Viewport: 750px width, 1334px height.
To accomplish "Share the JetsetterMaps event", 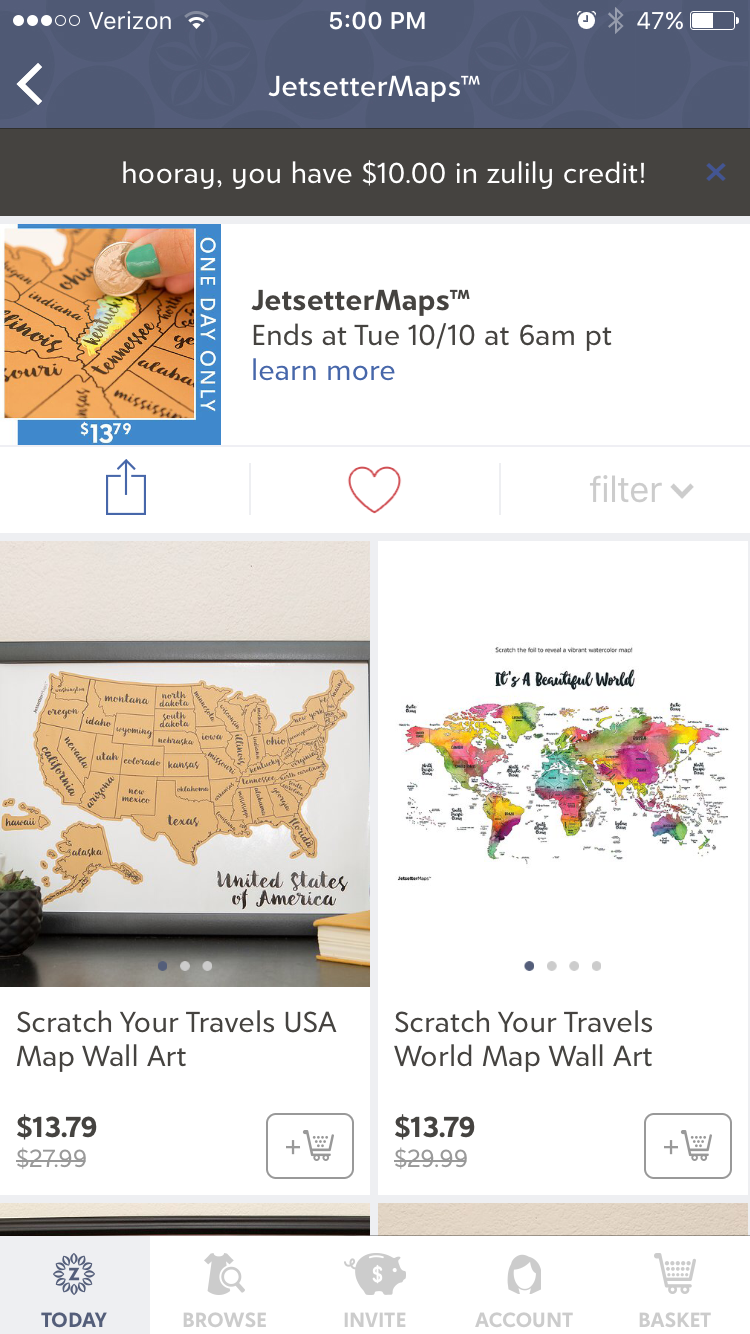I will click(x=126, y=490).
